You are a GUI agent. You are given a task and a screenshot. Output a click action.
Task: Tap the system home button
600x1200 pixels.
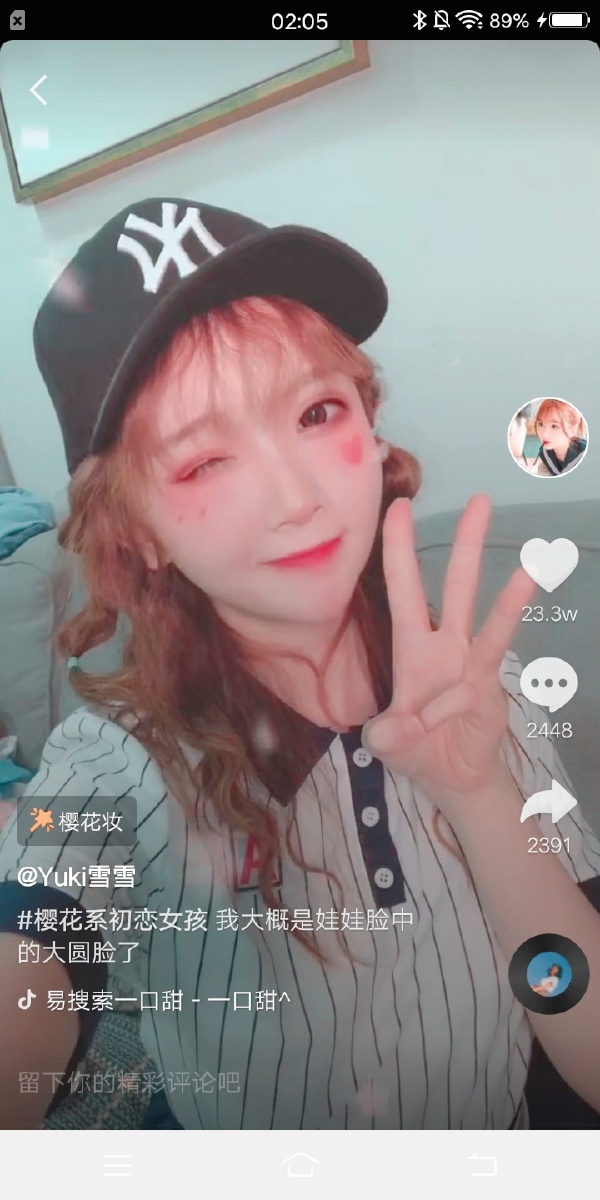pos(300,1165)
